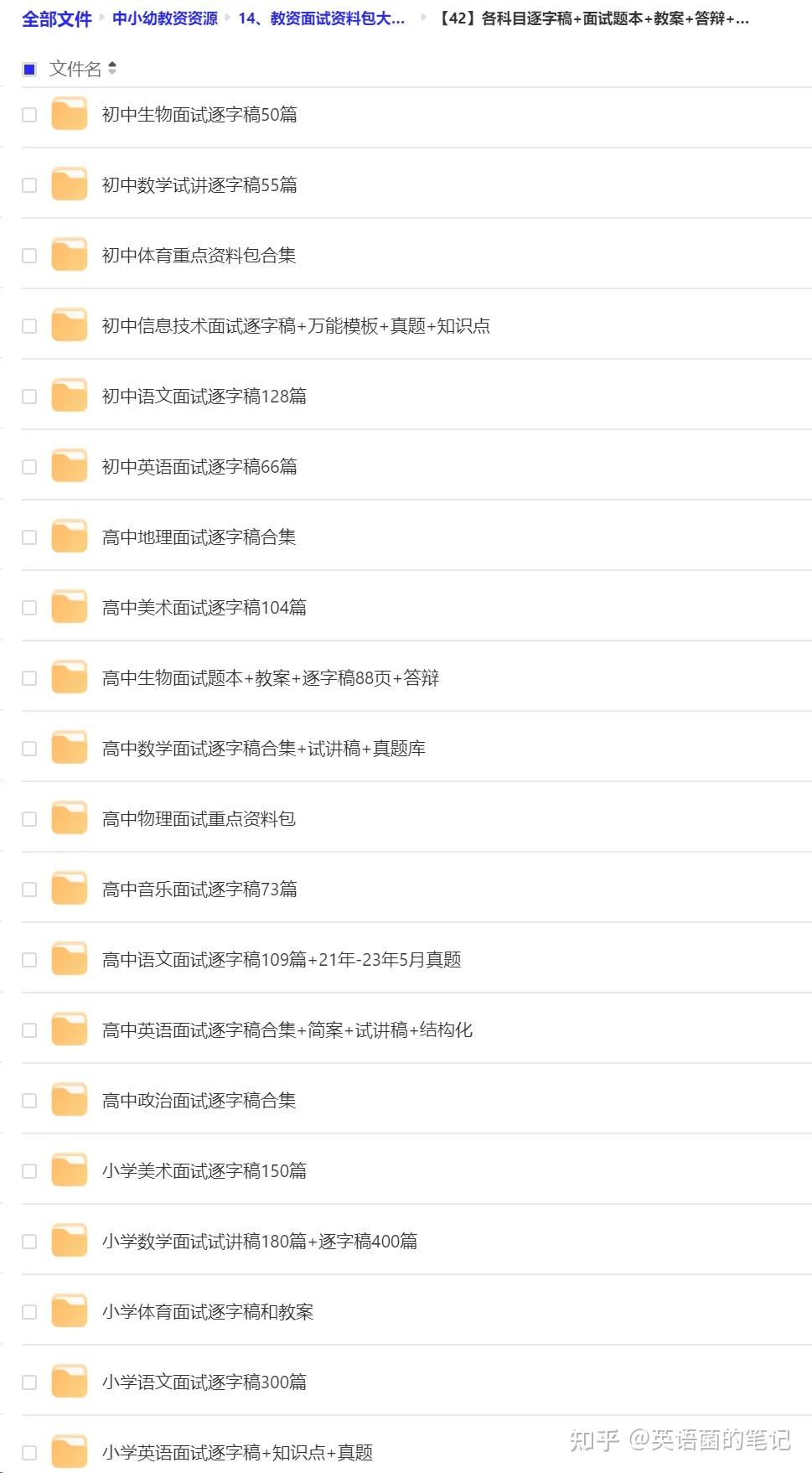Open the folder 高中地理面试逐字稿合集
The width and height of the screenshot is (812, 1473).
click(x=199, y=537)
